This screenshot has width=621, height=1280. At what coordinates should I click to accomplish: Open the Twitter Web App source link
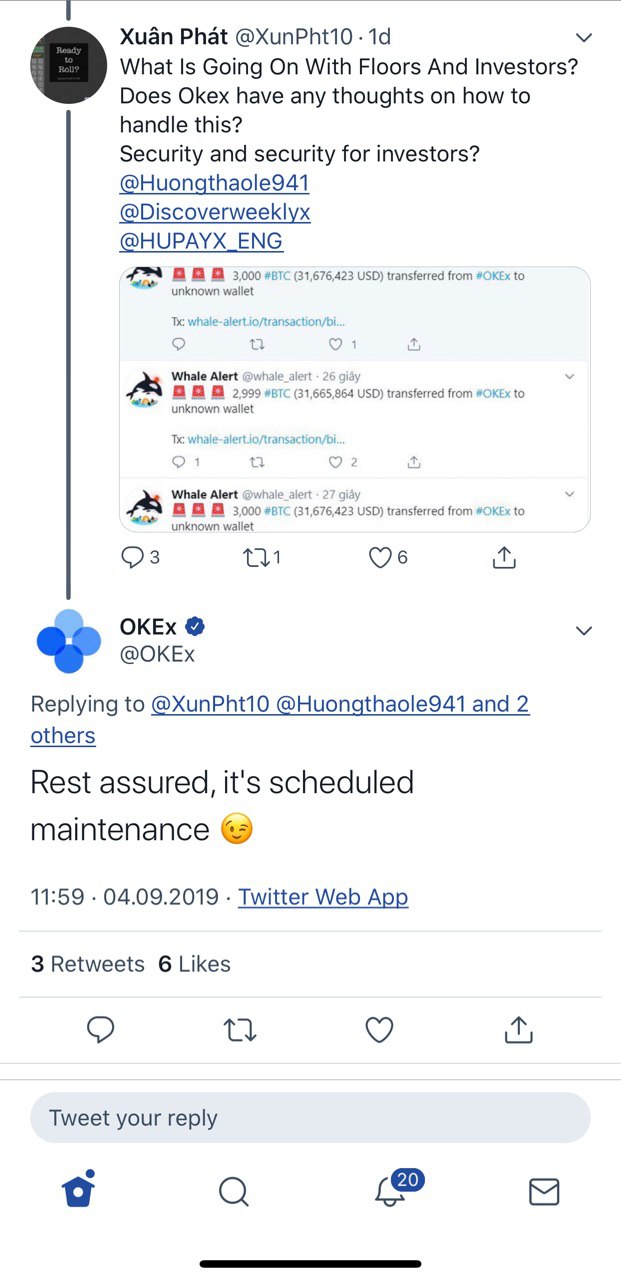click(x=323, y=896)
